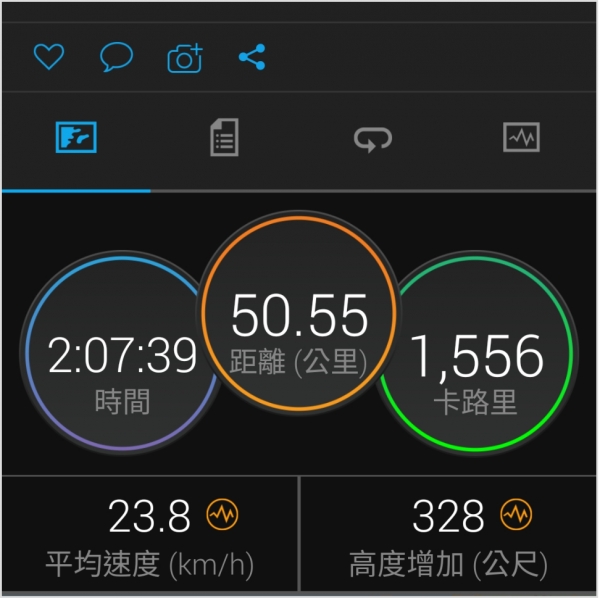Add a photo with the camera icon
Screen dimensions: 600x598
184,59
